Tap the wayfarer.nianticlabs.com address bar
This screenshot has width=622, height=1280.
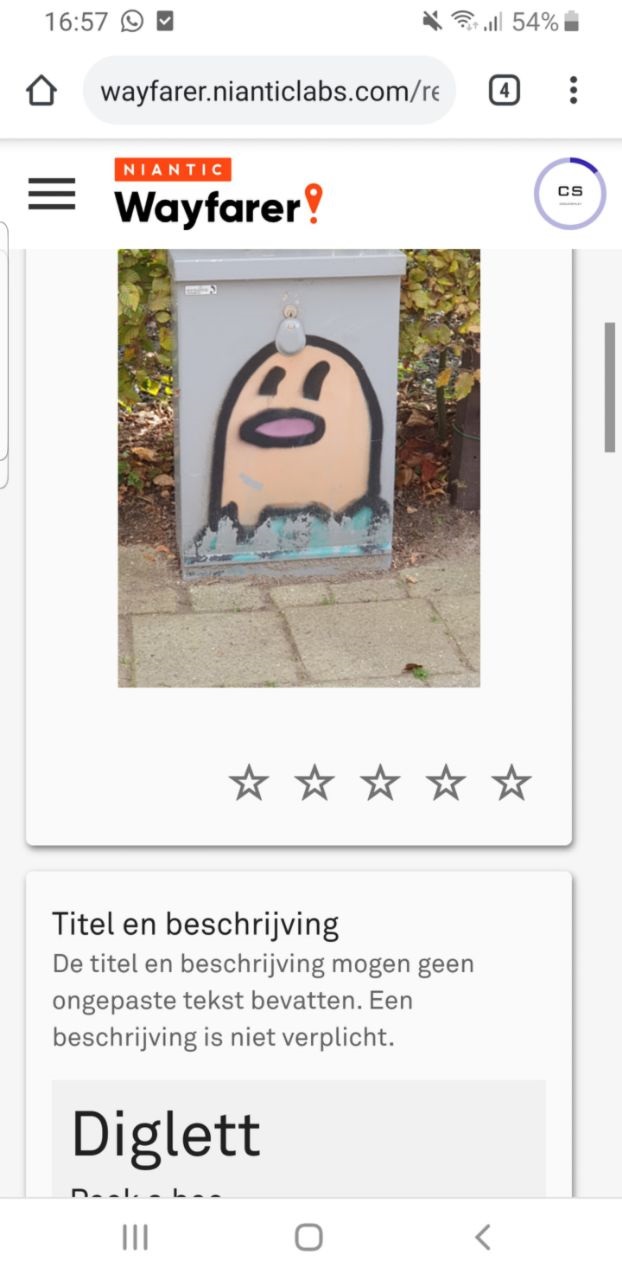point(269,91)
